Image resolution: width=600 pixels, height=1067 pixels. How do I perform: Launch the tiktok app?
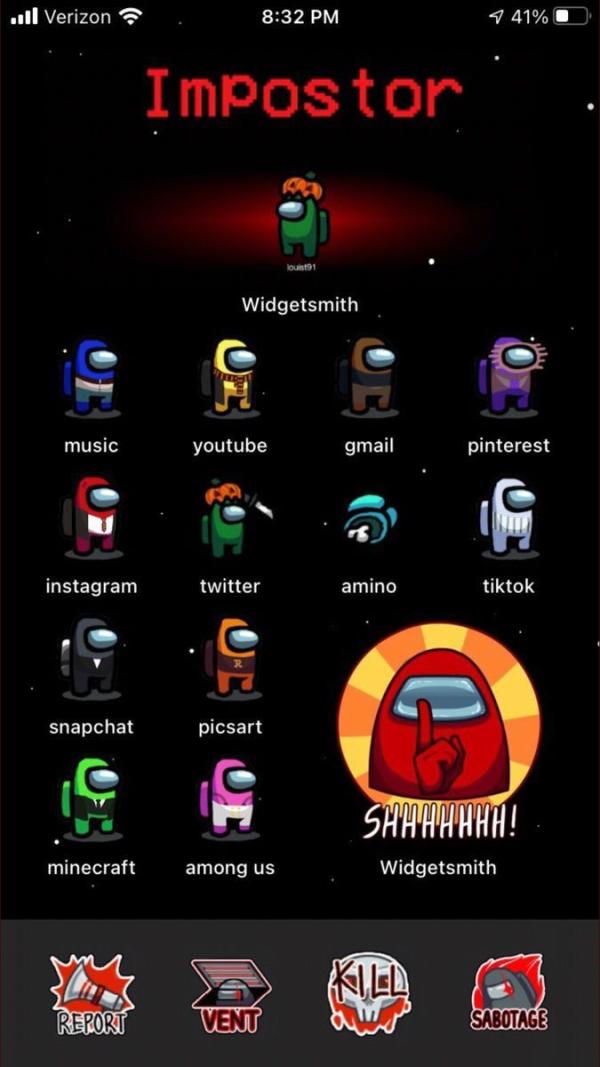point(508,518)
